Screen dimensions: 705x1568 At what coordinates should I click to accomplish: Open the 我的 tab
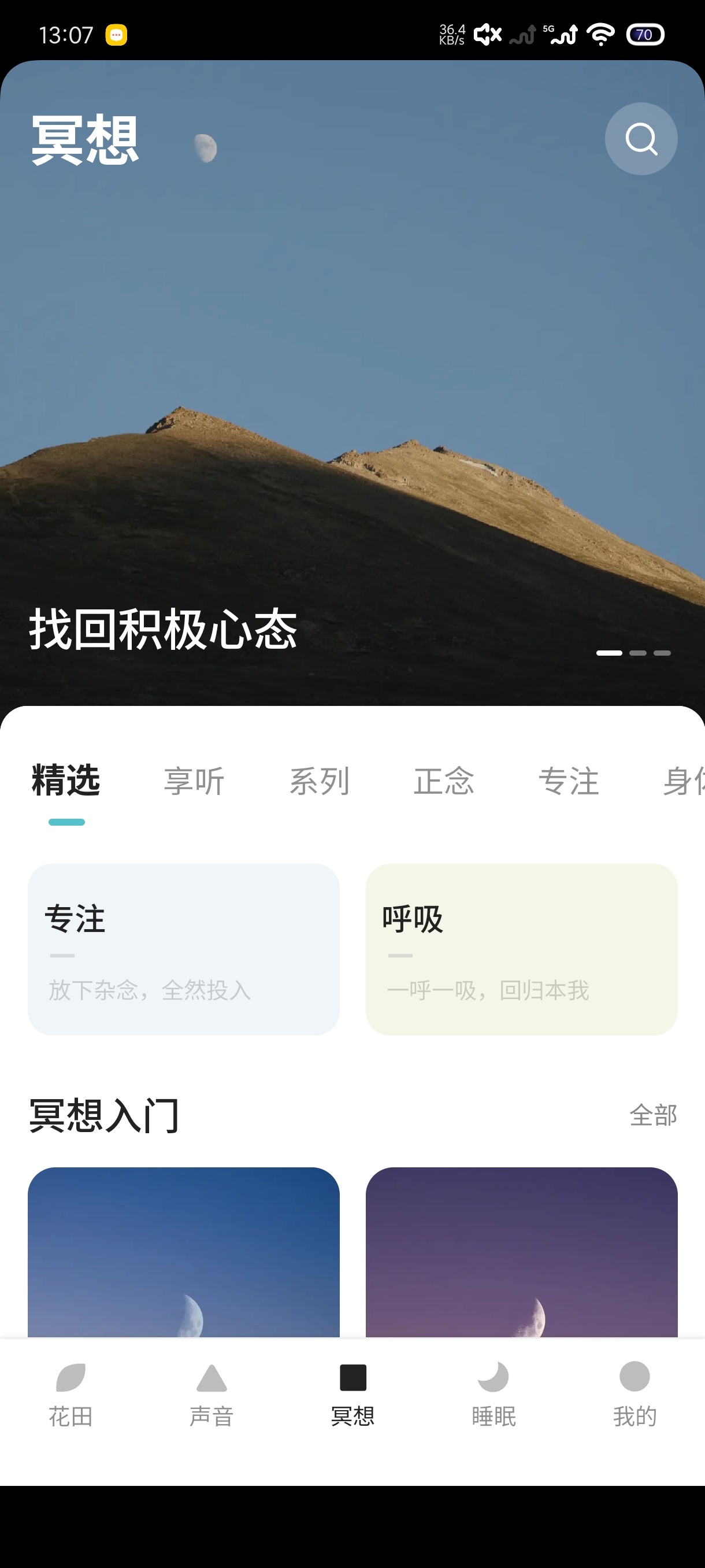click(x=634, y=1395)
